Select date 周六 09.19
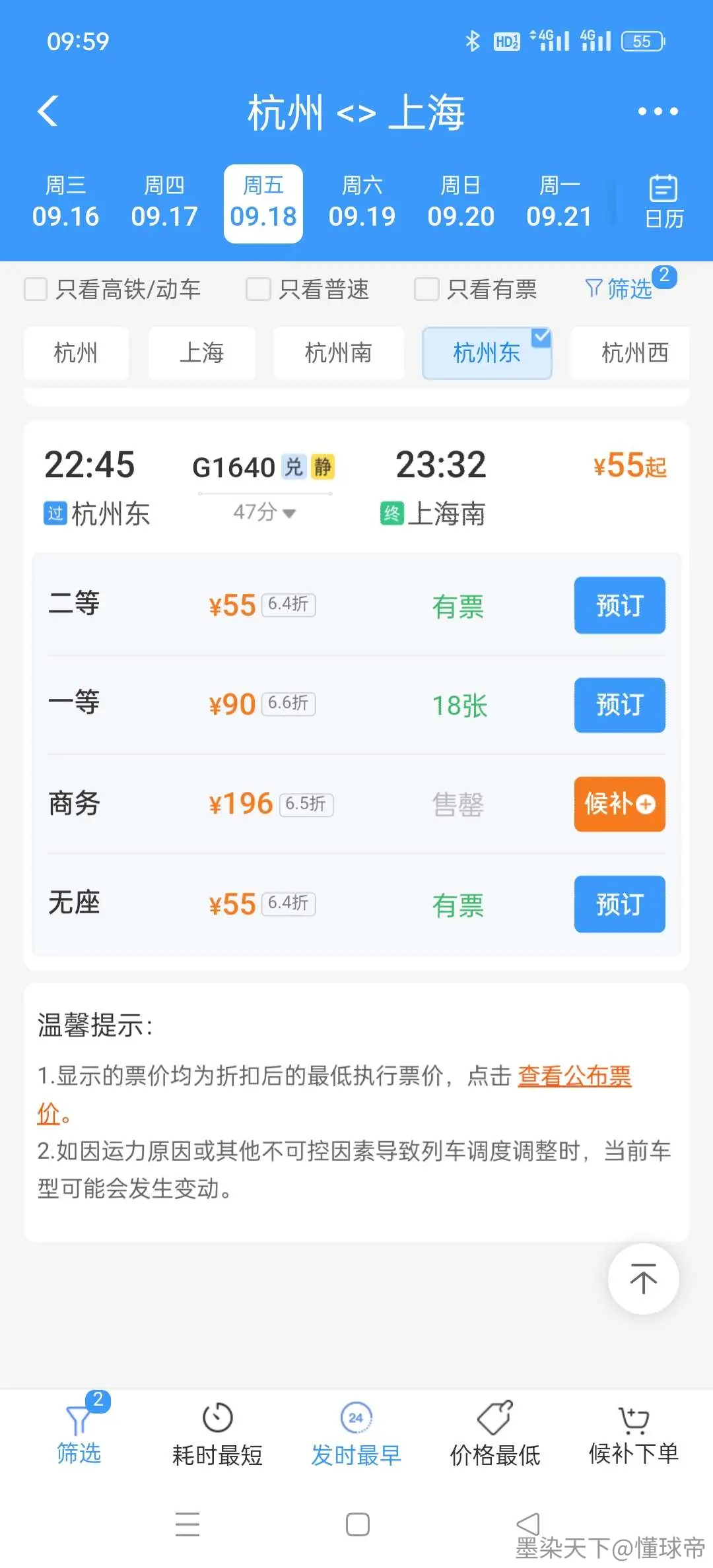Screen dimensions: 713x1568 pos(362,203)
